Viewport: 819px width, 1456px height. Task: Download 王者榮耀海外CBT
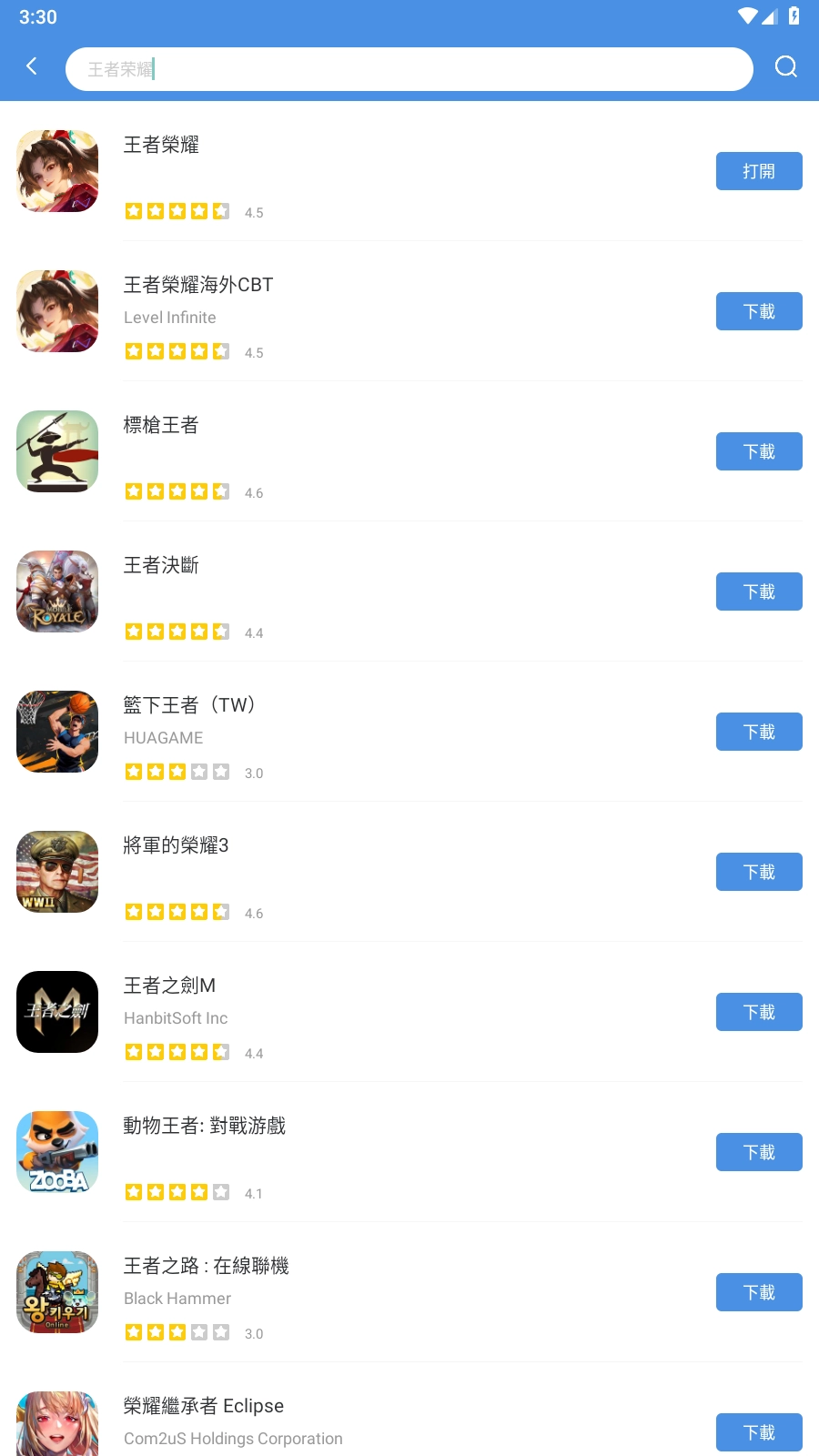(758, 311)
